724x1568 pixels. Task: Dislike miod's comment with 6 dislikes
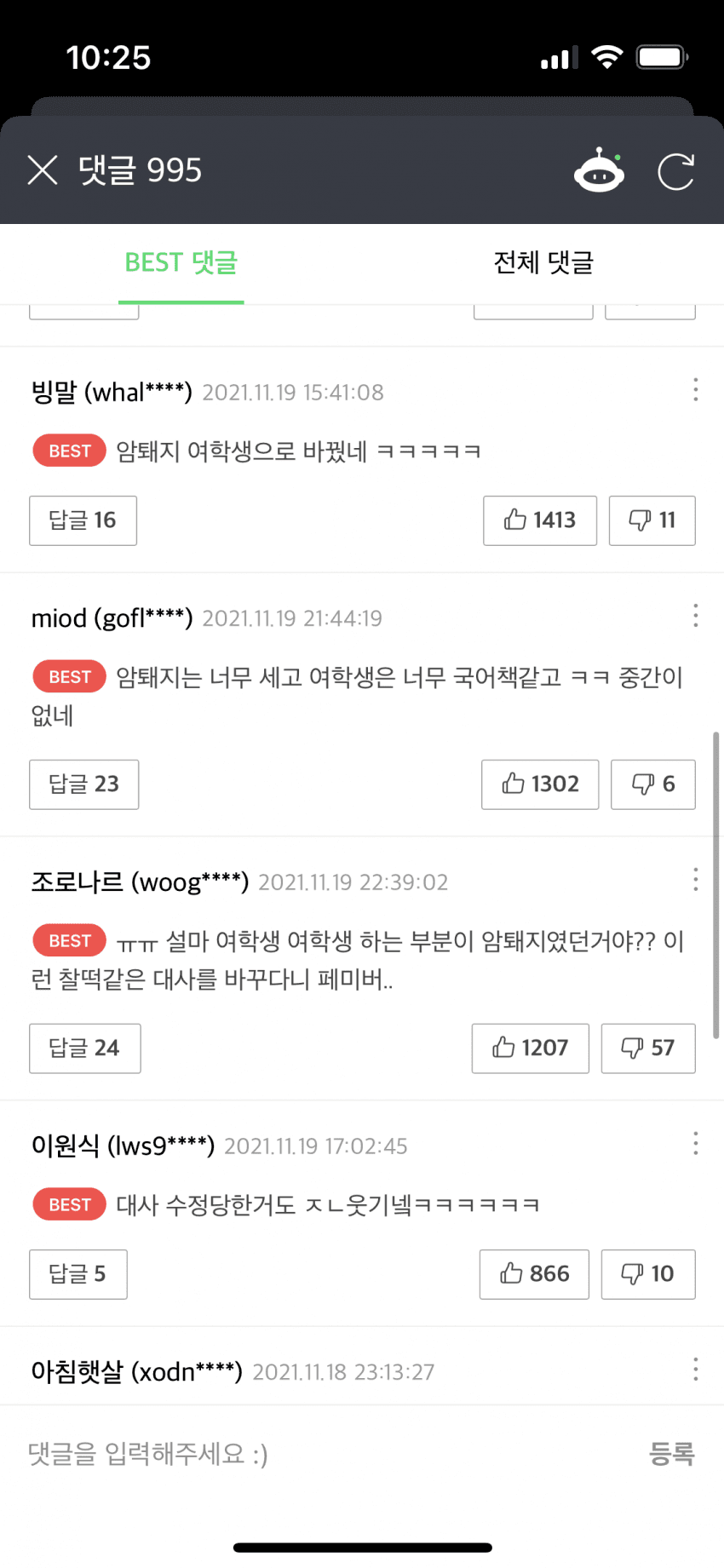(652, 784)
